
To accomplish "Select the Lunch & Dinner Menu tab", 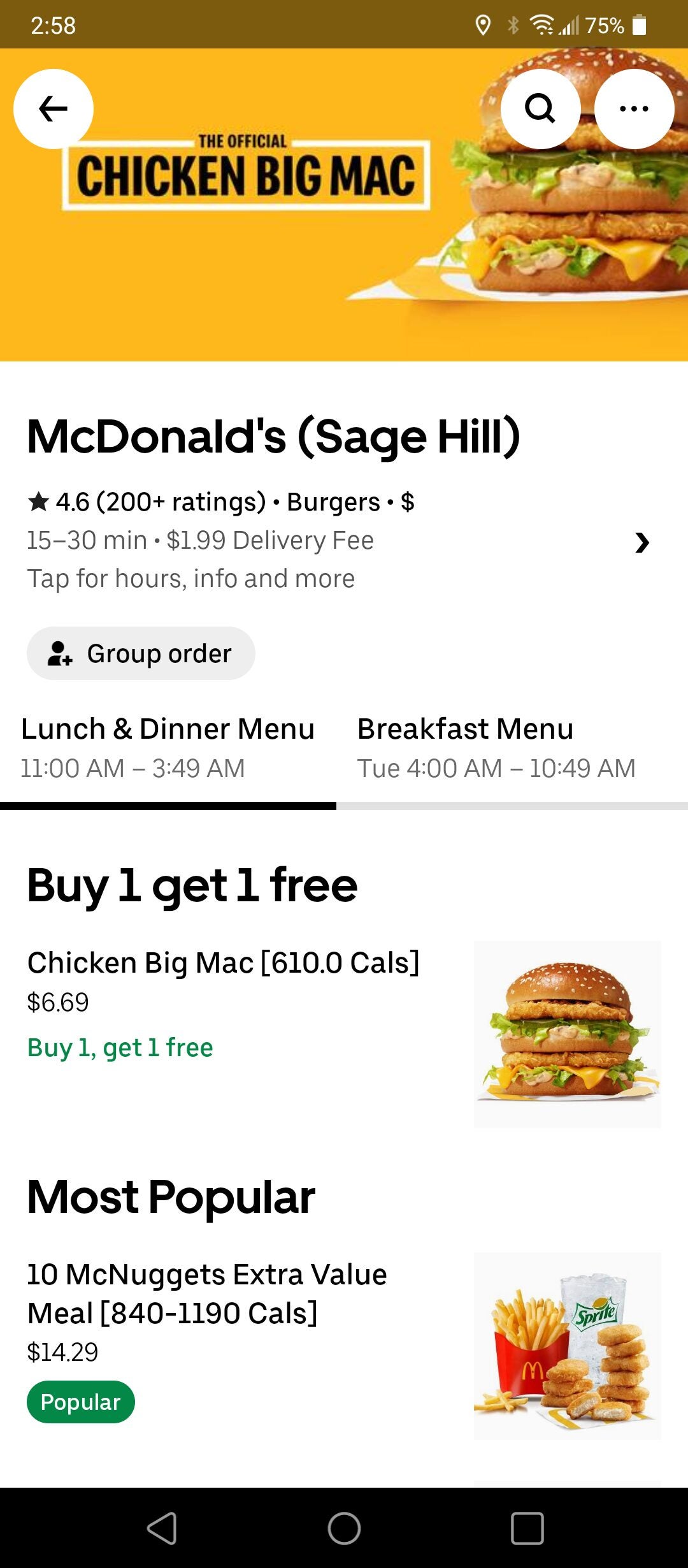I will click(168, 748).
